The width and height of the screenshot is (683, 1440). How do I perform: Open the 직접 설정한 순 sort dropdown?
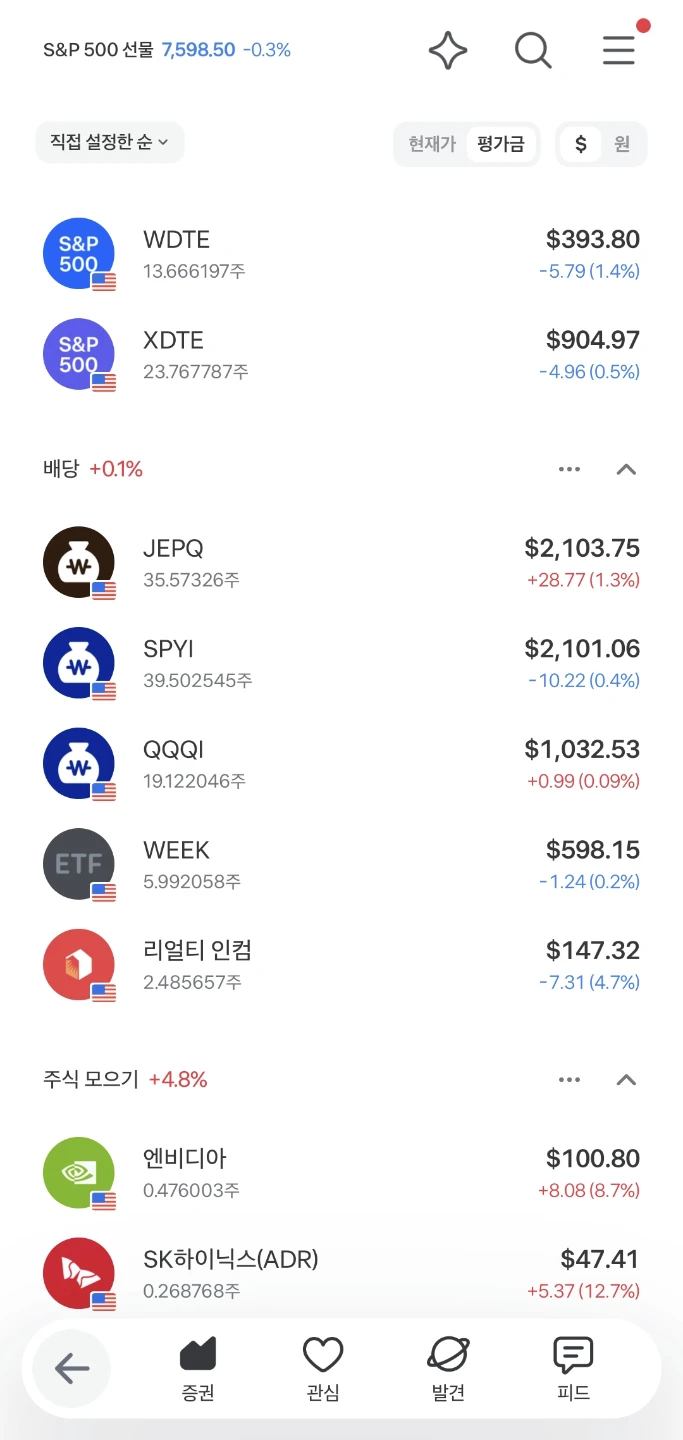click(x=110, y=143)
